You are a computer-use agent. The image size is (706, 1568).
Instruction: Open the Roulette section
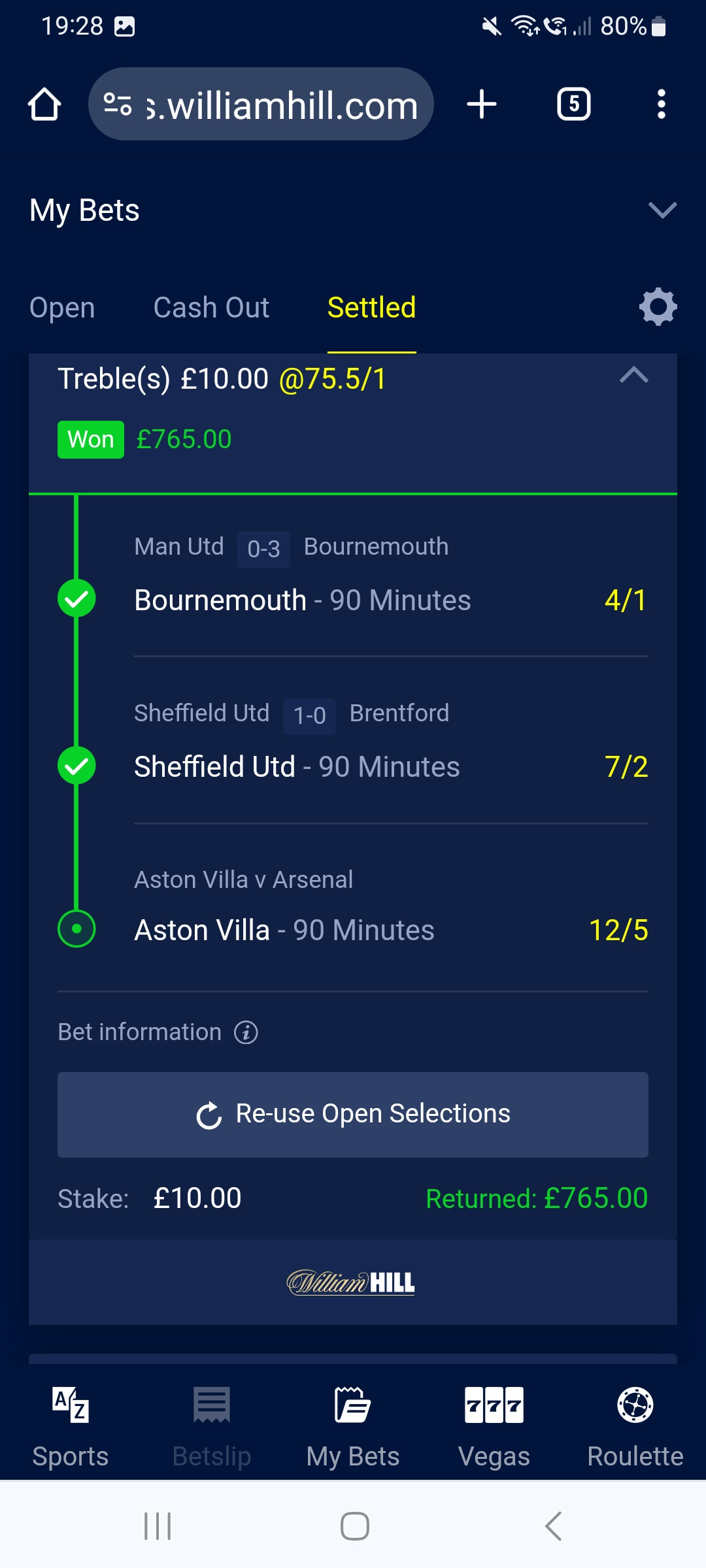point(635,1428)
